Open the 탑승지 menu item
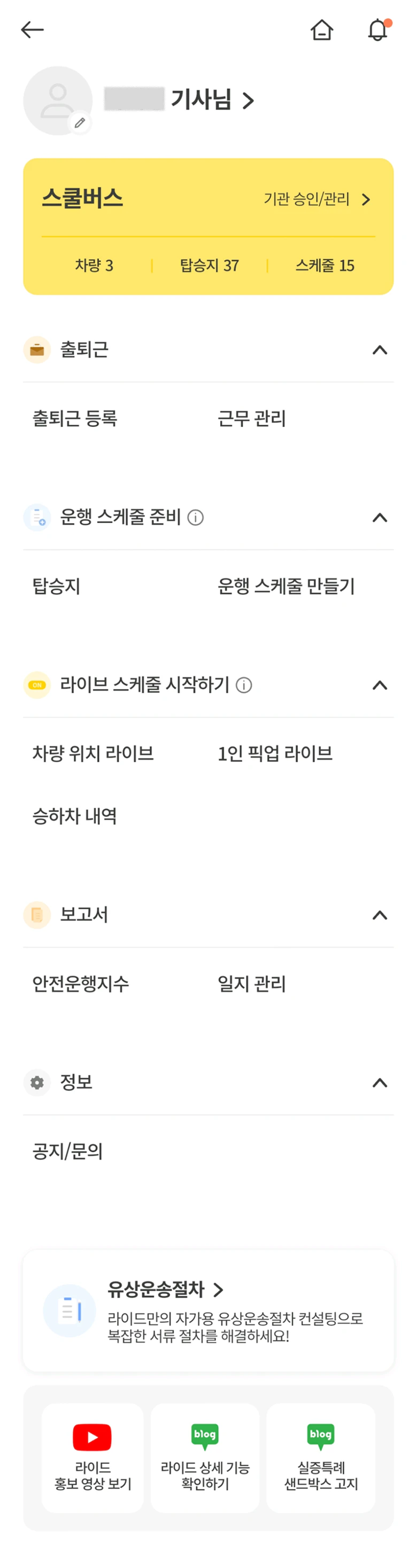 click(x=57, y=586)
